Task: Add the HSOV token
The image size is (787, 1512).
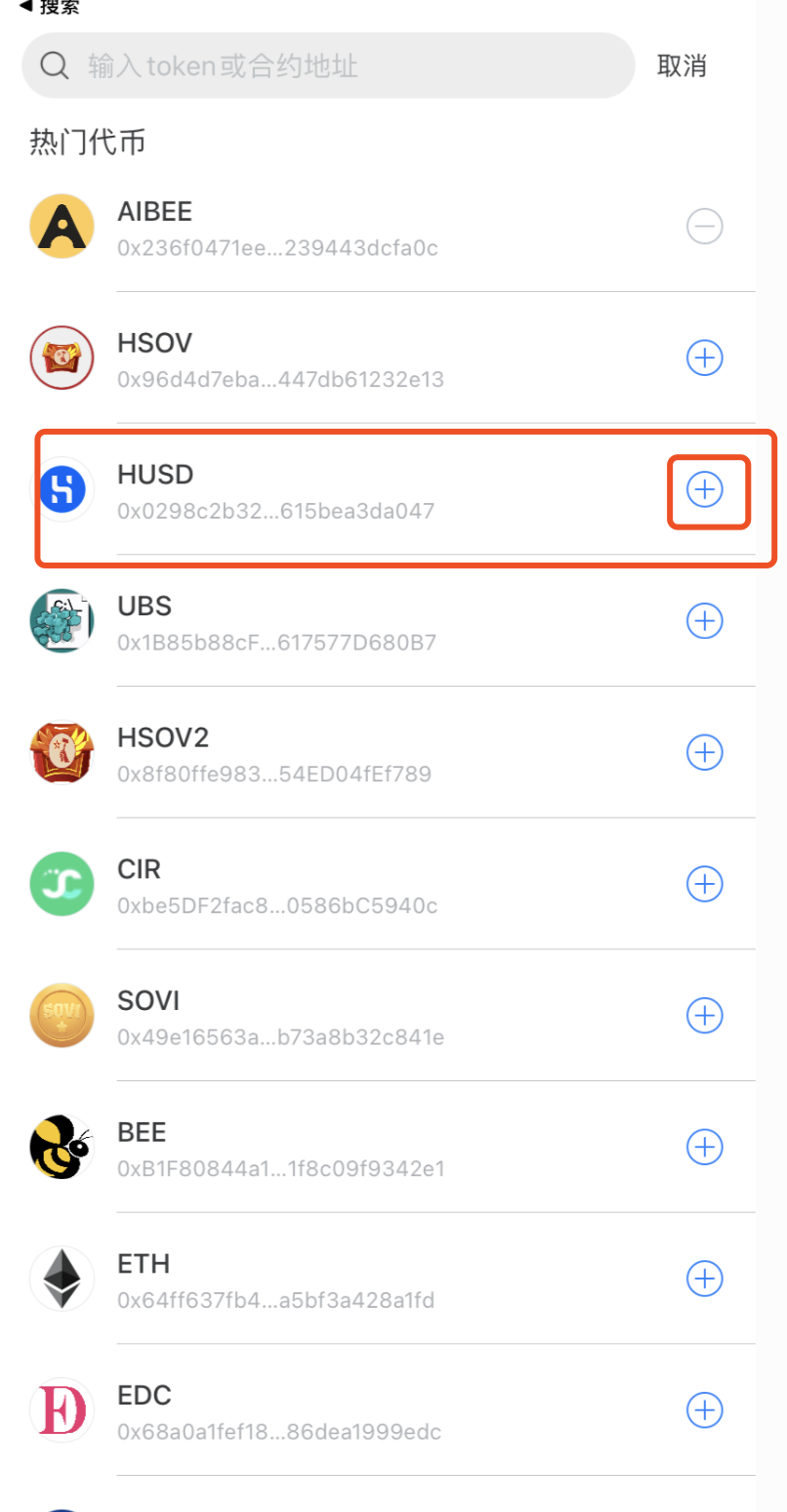Action: pos(704,358)
